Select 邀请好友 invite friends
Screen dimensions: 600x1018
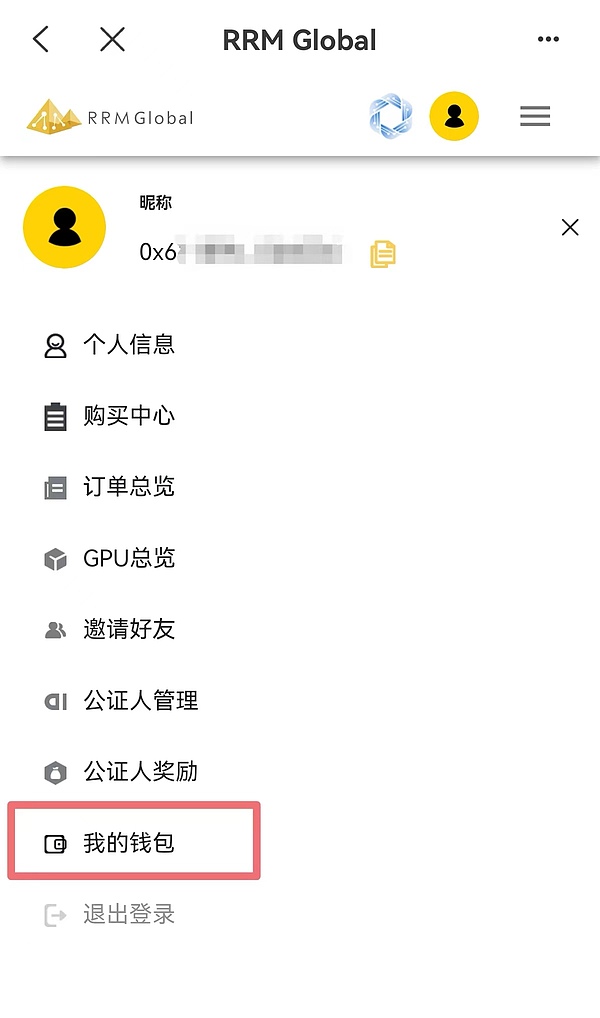128,629
